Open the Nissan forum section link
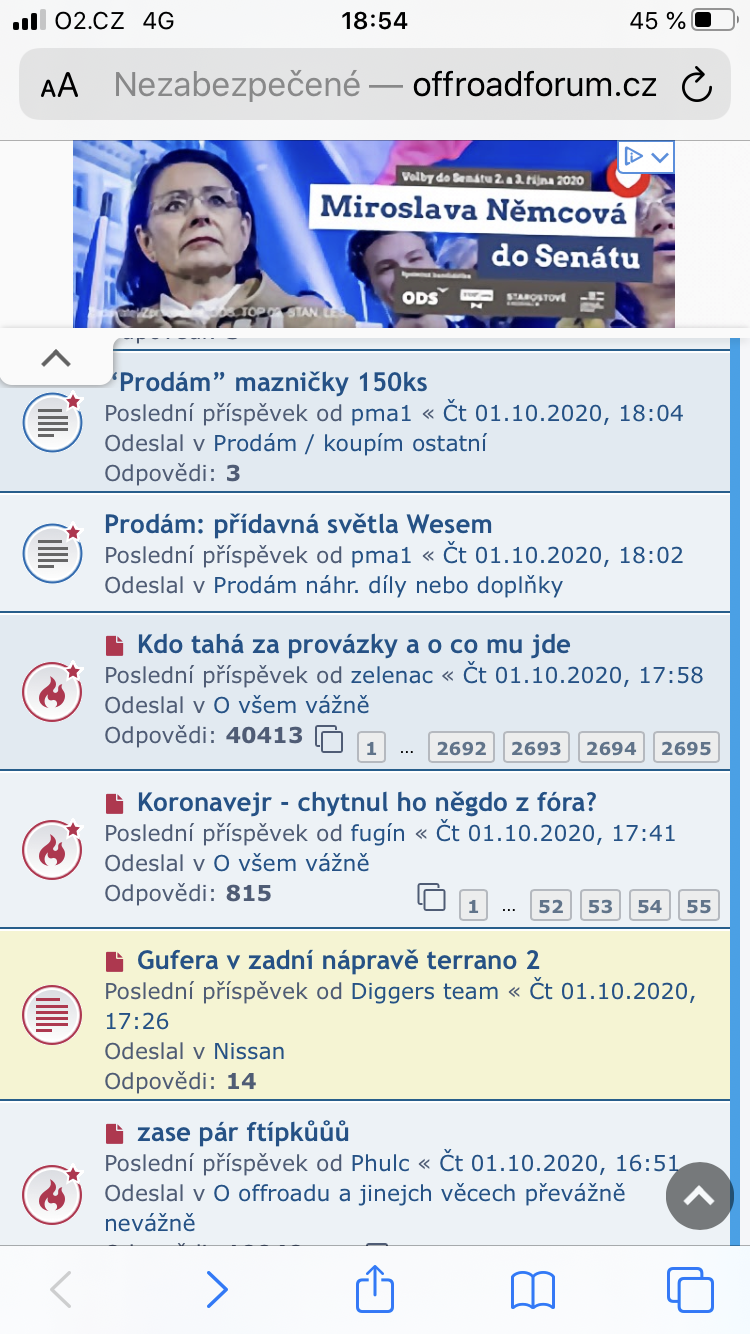The image size is (750, 1334). pos(249,1051)
